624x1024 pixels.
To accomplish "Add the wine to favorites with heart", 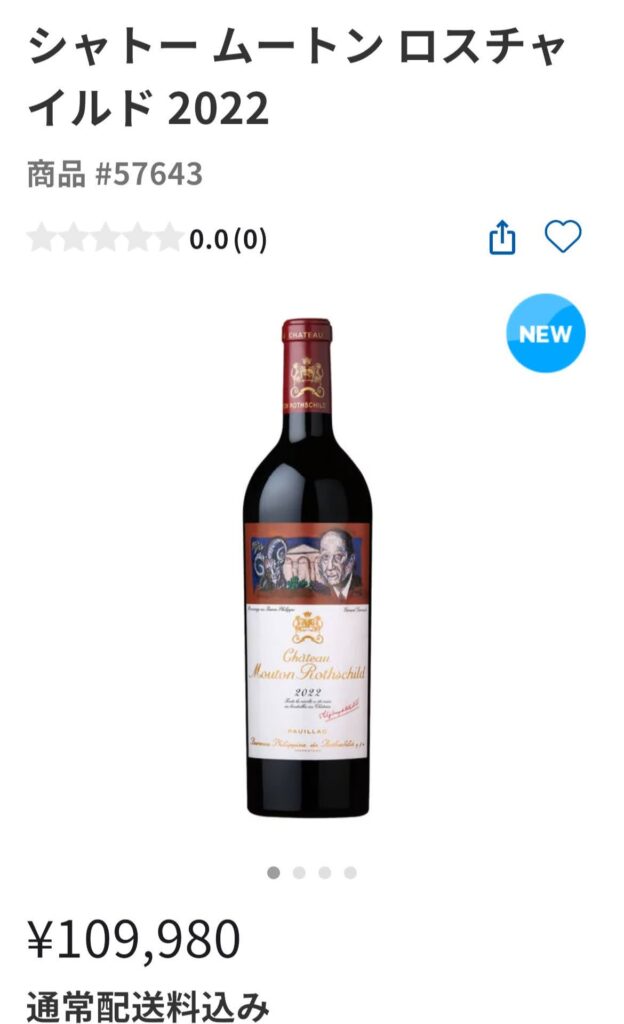I will tap(562, 237).
